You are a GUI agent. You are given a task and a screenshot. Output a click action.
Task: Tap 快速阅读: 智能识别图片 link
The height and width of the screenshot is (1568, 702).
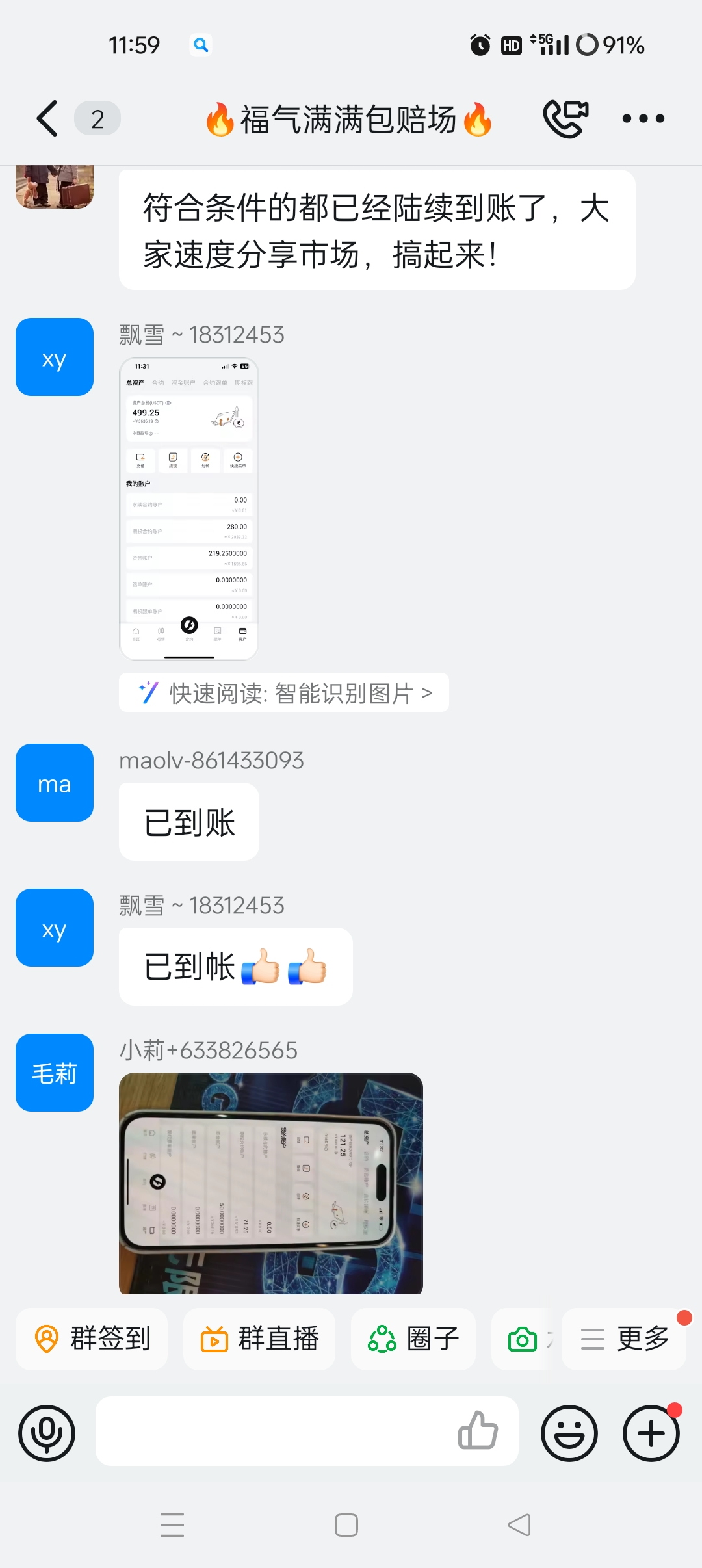[x=284, y=693]
